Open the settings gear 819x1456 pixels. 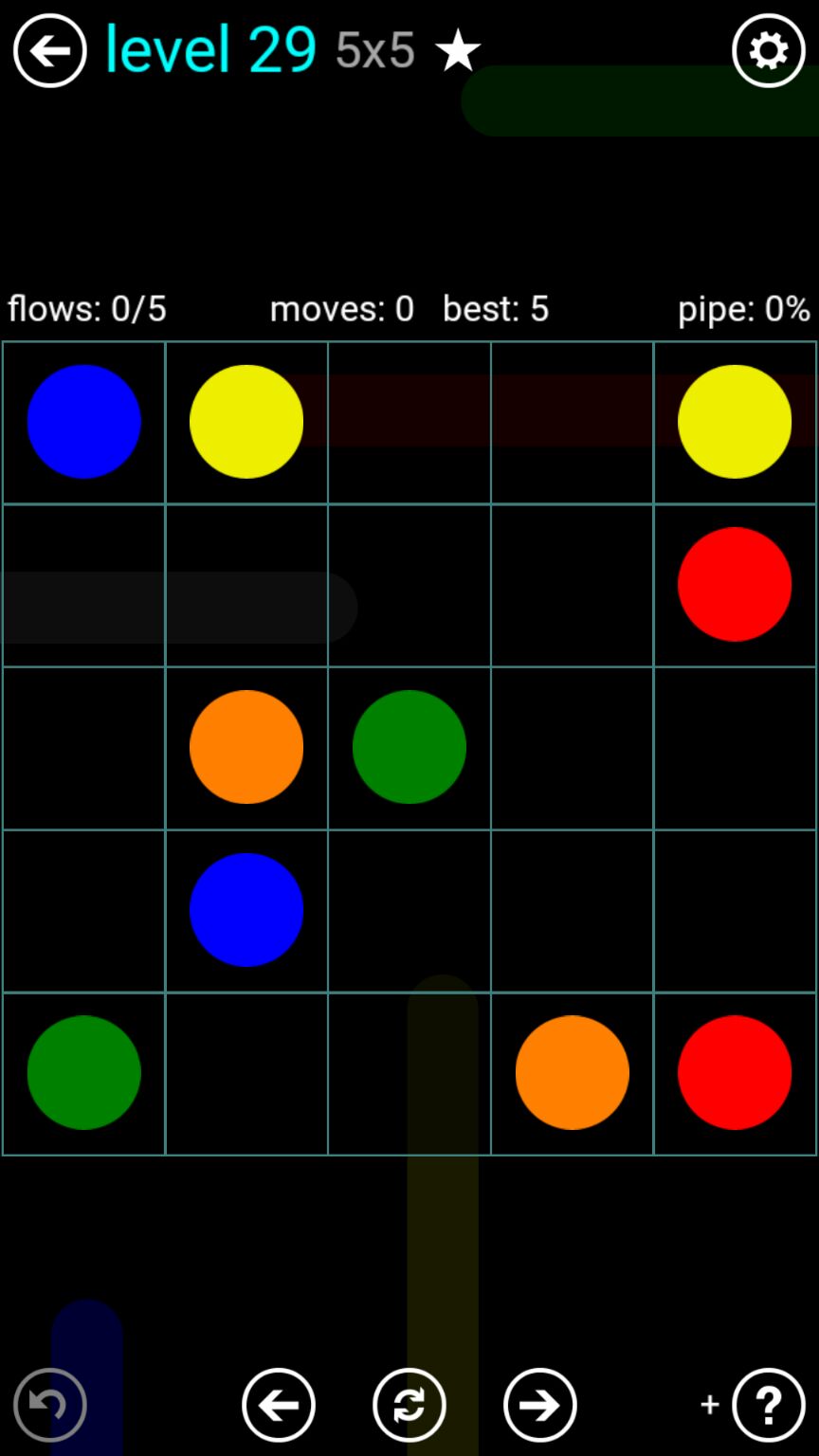[768, 50]
